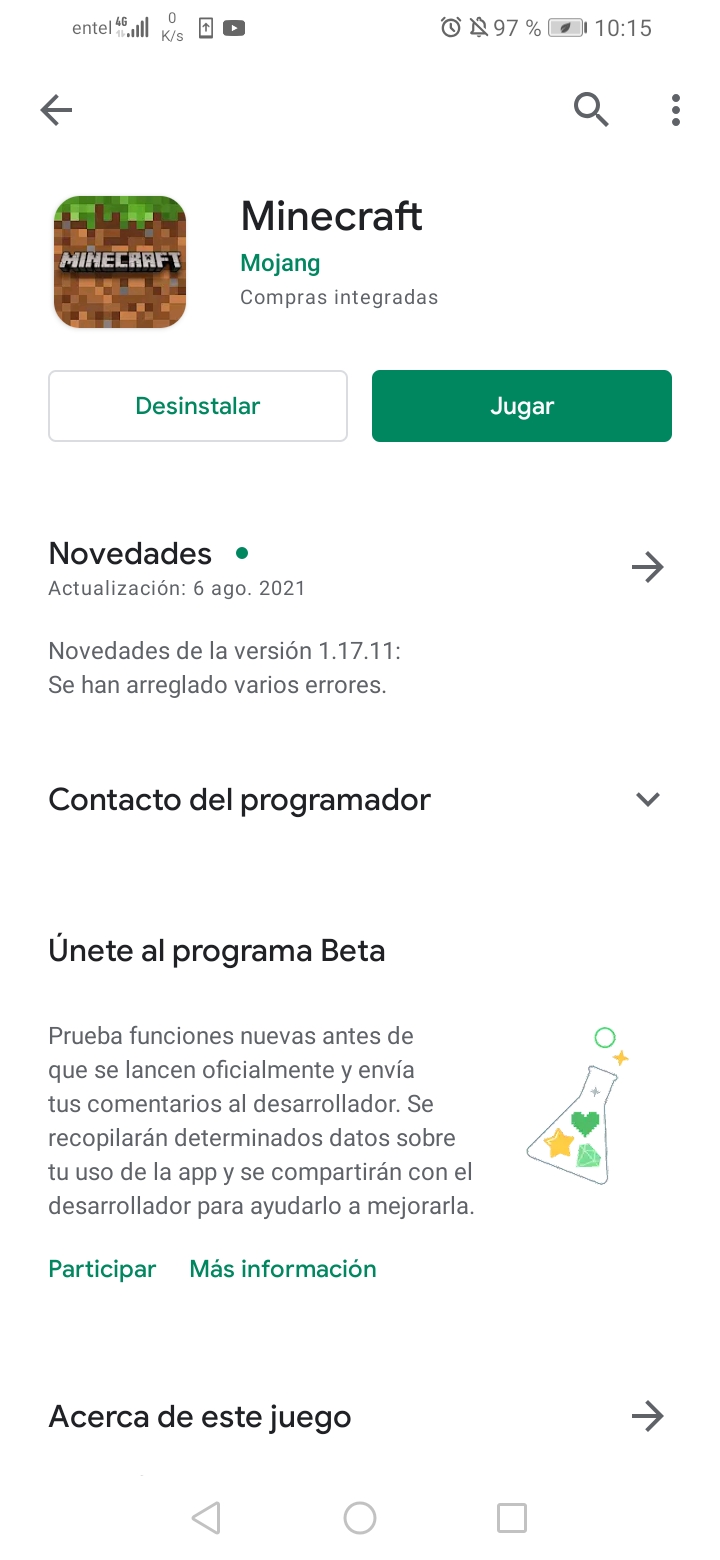The width and height of the screenshot is (720, 1560).
Task: Open the Novedades arrow for details
Action: tap(648, 568)
